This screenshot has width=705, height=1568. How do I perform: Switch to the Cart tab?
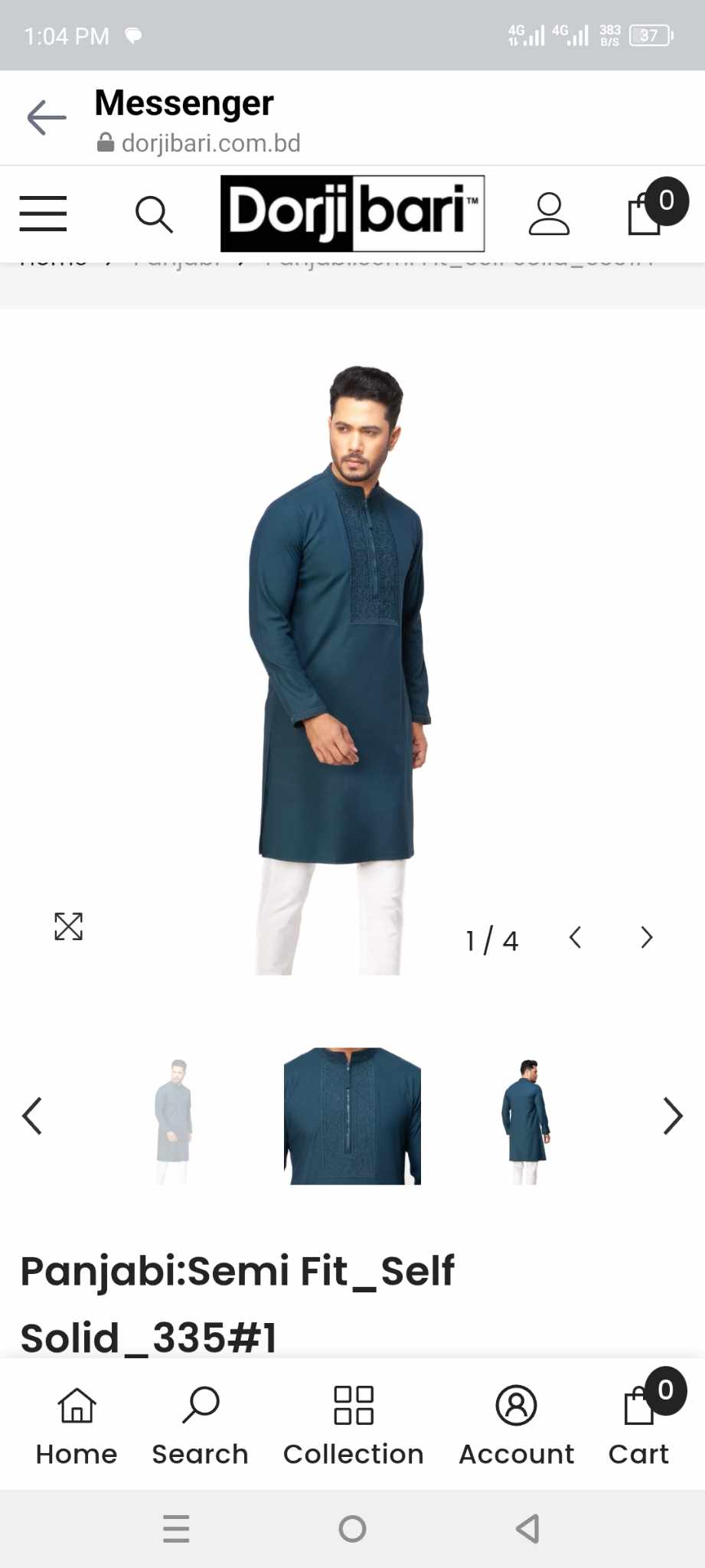[x=639, y=1424]
